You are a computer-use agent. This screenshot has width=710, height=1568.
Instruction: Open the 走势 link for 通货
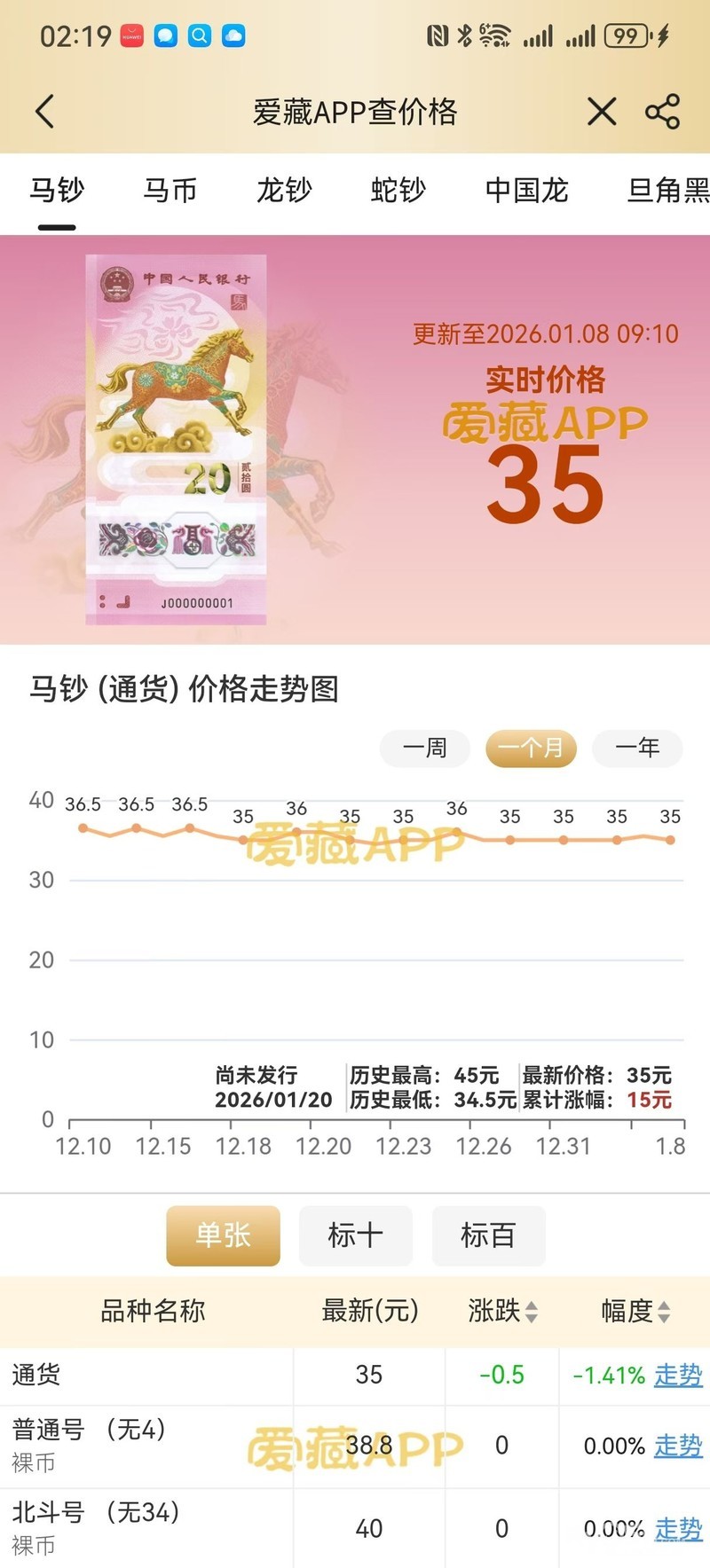click(678, 1376)
